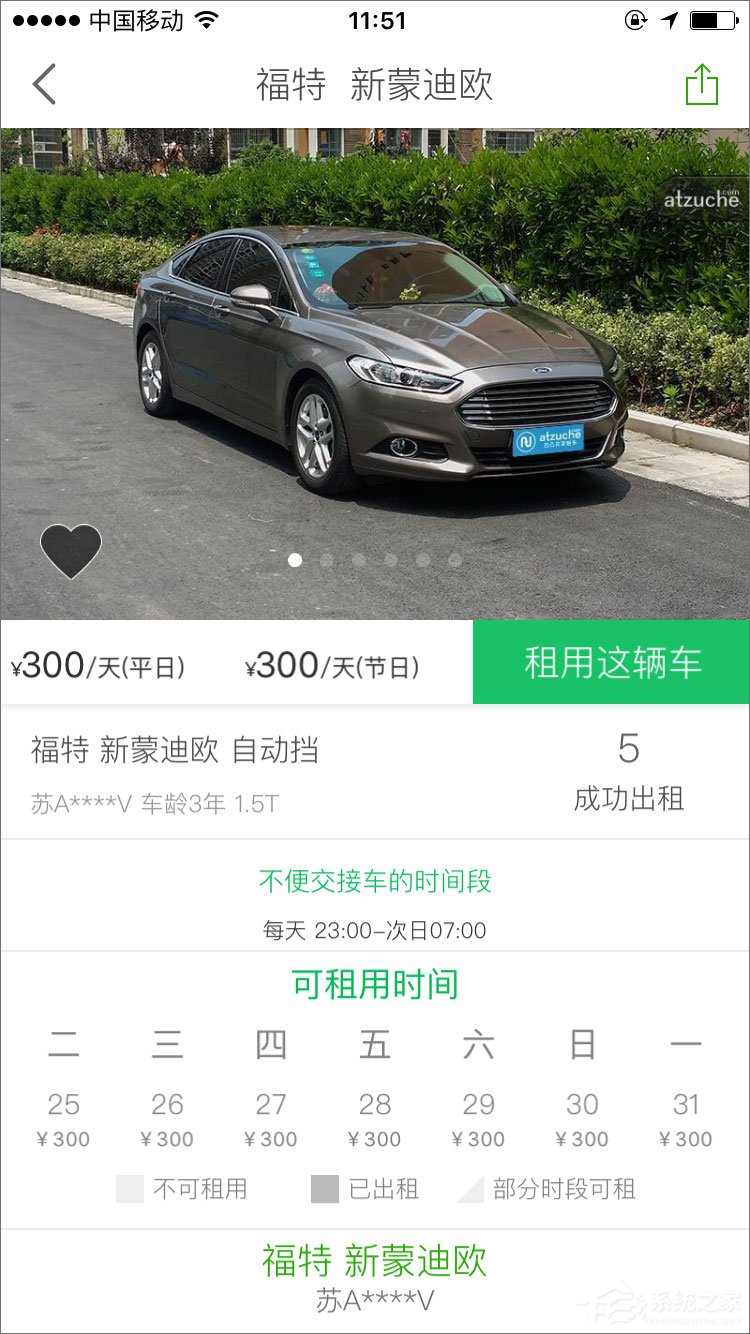Image resolution: width=750 pixels, height=1334 pixels.
Task: Pick date 27 in the rental calendar
Action: (271, 1119)
